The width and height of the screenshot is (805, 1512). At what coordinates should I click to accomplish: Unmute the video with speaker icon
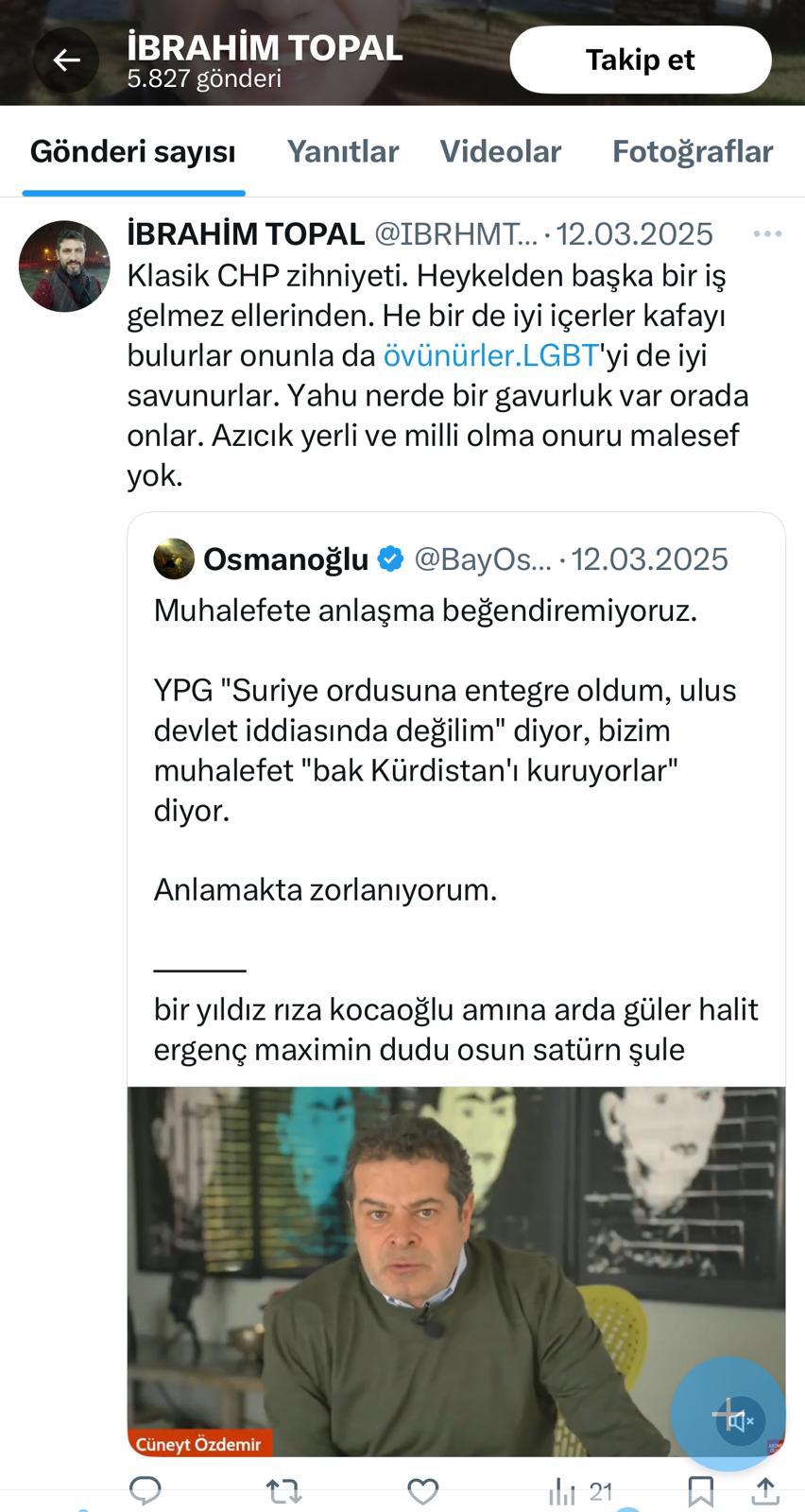point(740,1419)
